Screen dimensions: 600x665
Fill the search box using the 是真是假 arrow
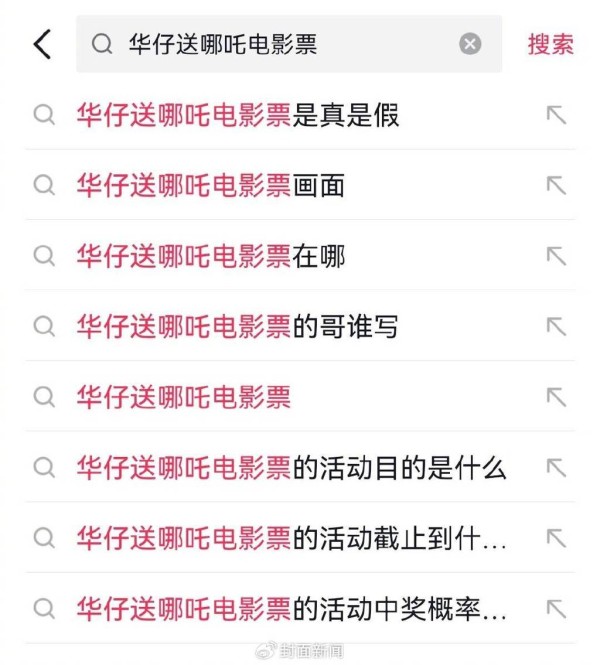pyautogui.click(x=556, y=115)
